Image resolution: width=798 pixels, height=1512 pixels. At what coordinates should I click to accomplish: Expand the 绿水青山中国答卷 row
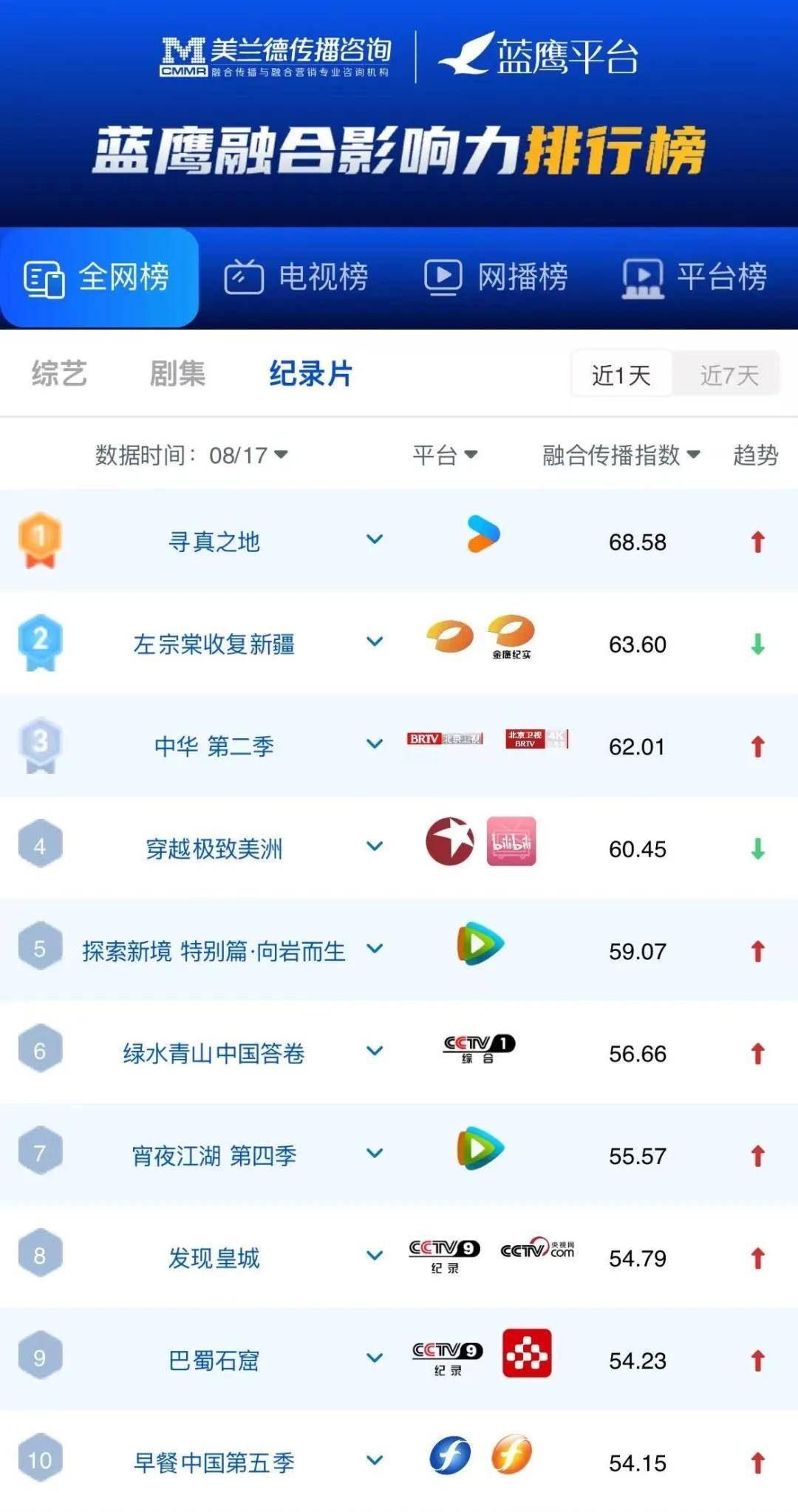(375, 1051)
